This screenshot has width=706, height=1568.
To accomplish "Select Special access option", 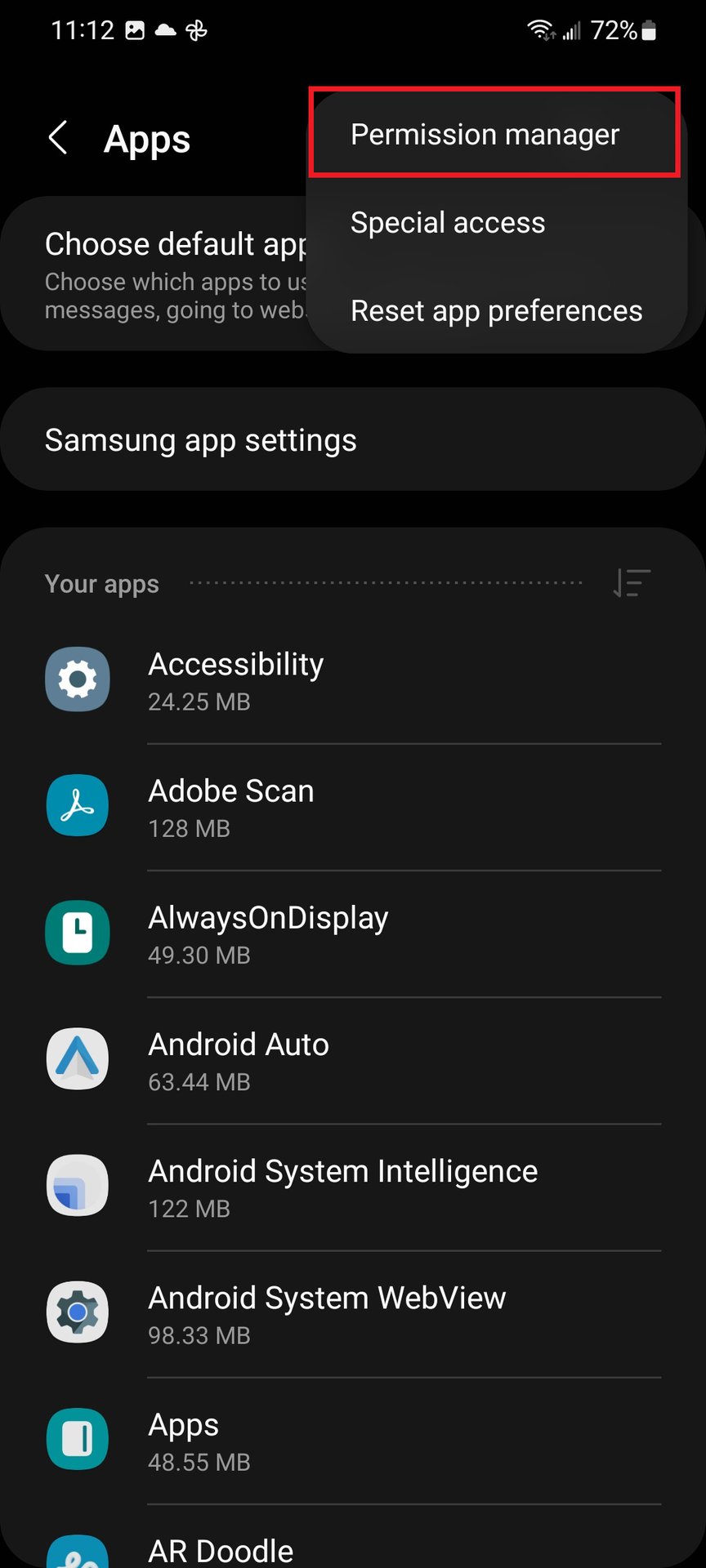I will (447, 223).
